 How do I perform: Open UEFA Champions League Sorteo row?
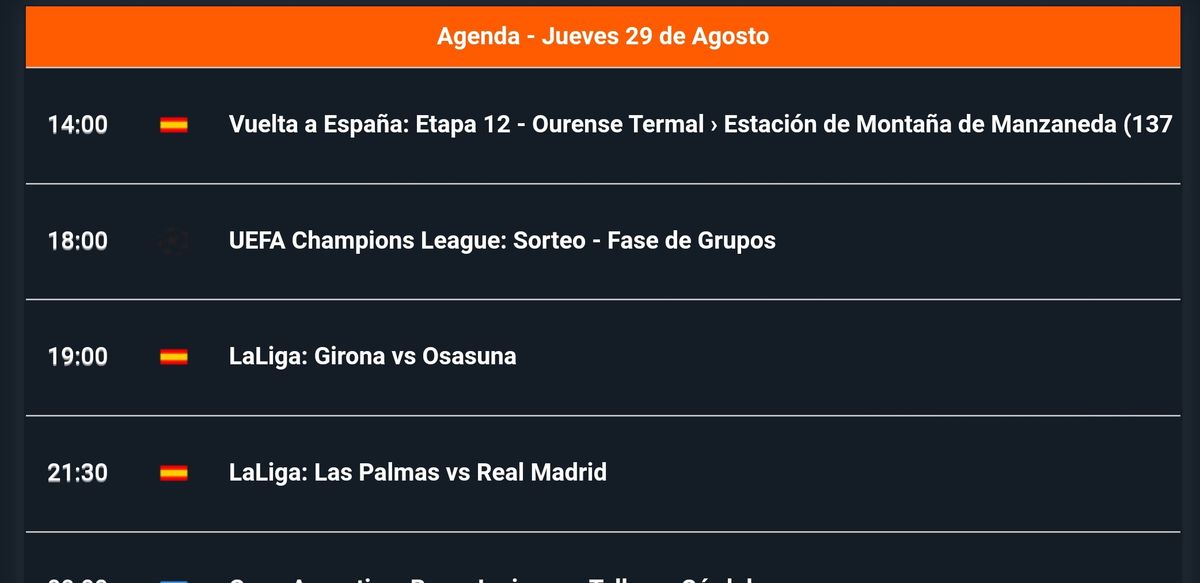[502, 241]
